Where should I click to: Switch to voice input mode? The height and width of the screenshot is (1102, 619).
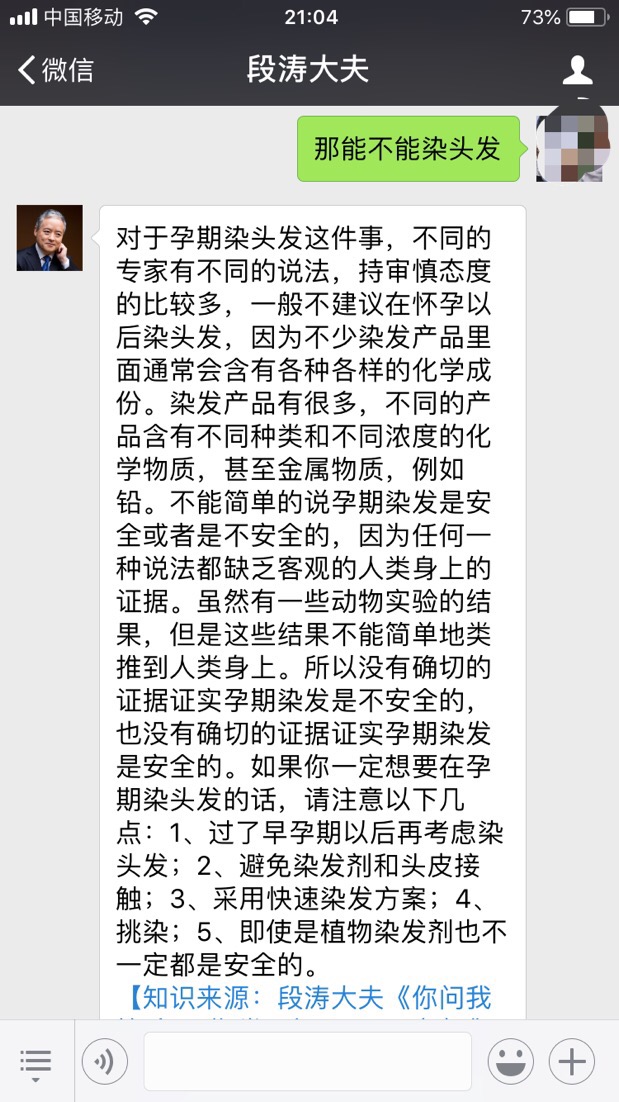coord(105,1061)
